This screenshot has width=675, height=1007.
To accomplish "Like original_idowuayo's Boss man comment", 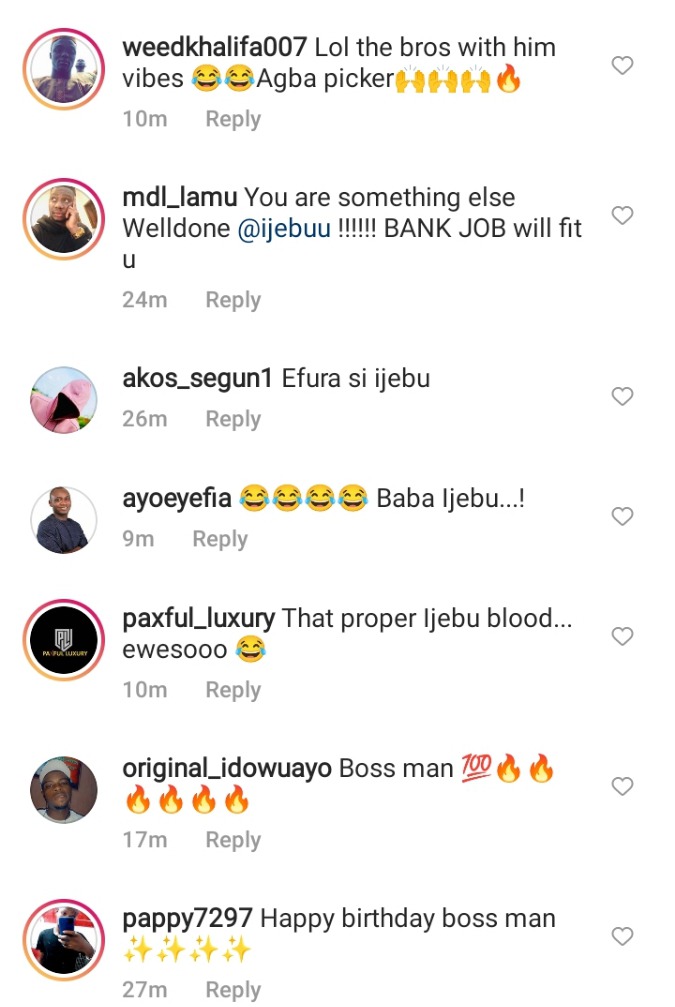I will 622,786.
